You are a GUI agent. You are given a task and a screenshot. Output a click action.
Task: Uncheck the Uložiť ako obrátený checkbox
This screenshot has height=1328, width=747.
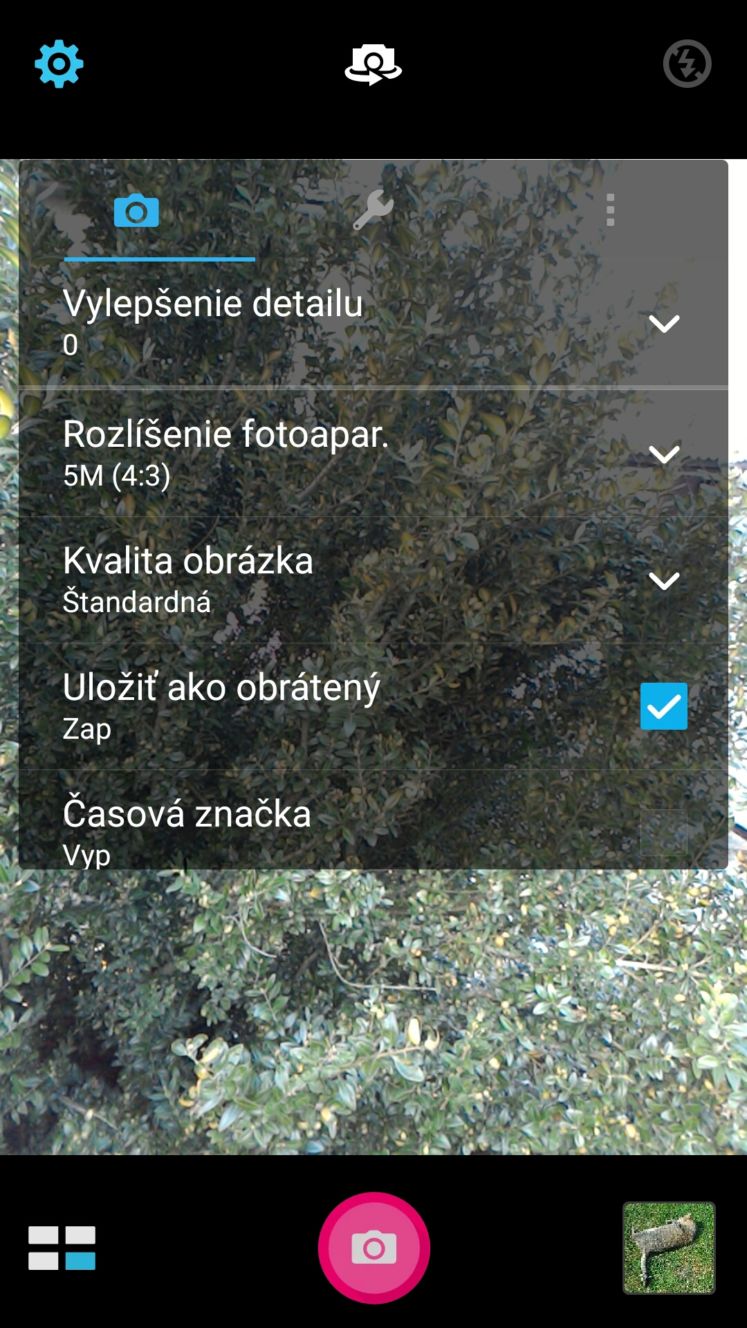tap(664, 706)
